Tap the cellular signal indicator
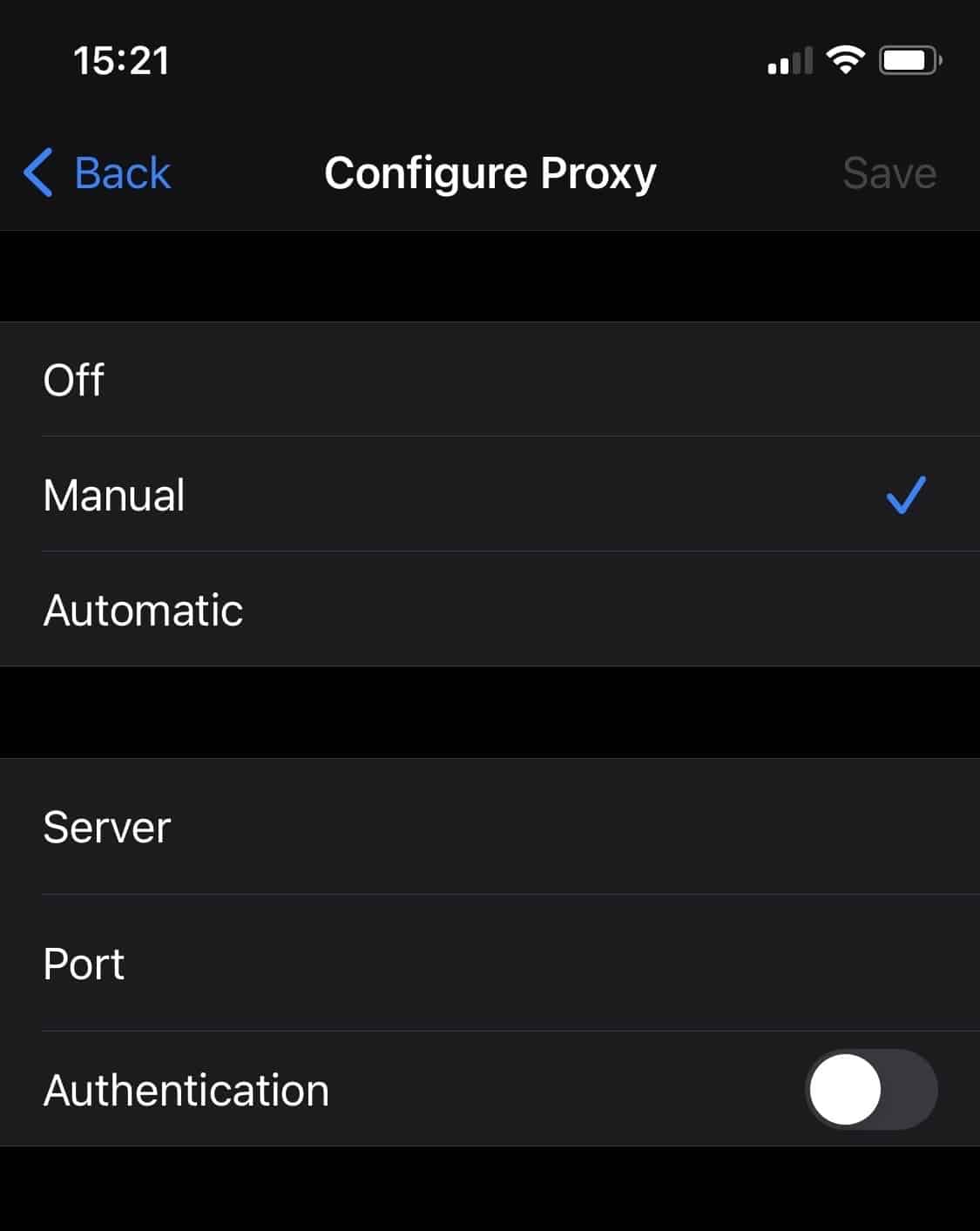 [x=787, y=61]
